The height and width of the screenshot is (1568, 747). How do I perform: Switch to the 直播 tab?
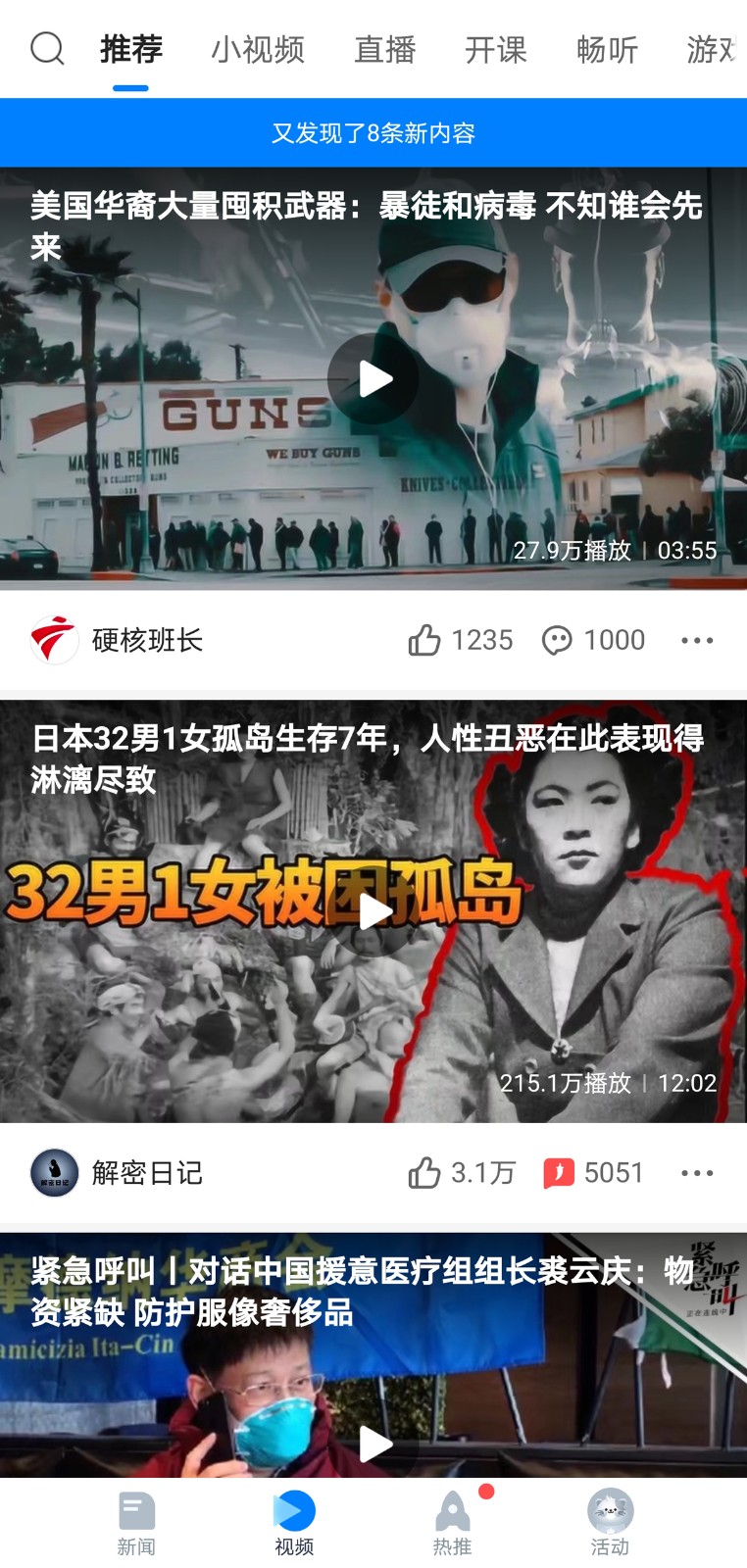385,49
